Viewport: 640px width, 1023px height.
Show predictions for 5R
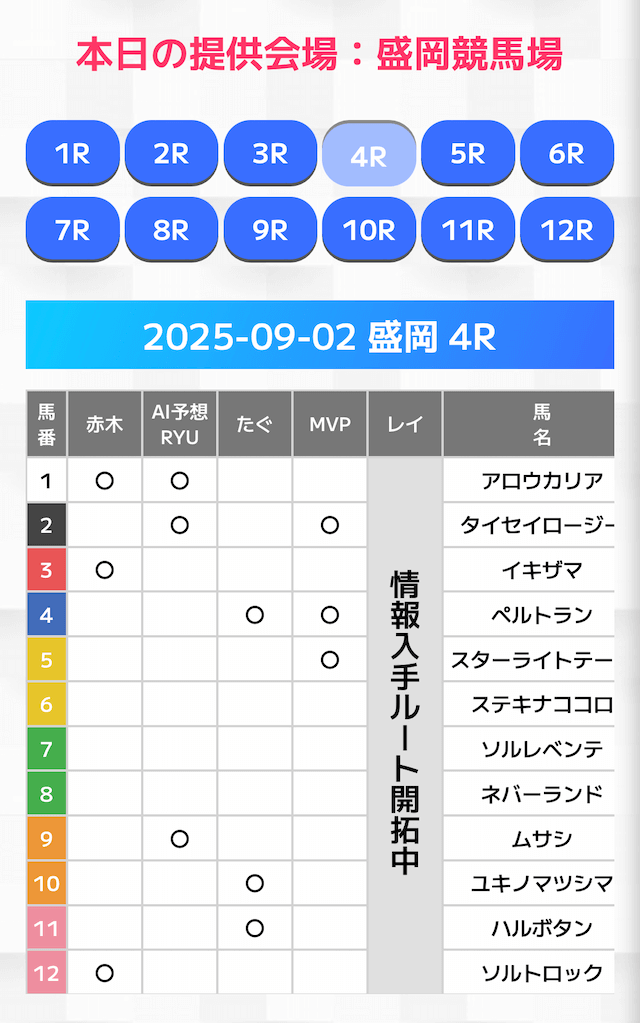(x=468, y=153)
